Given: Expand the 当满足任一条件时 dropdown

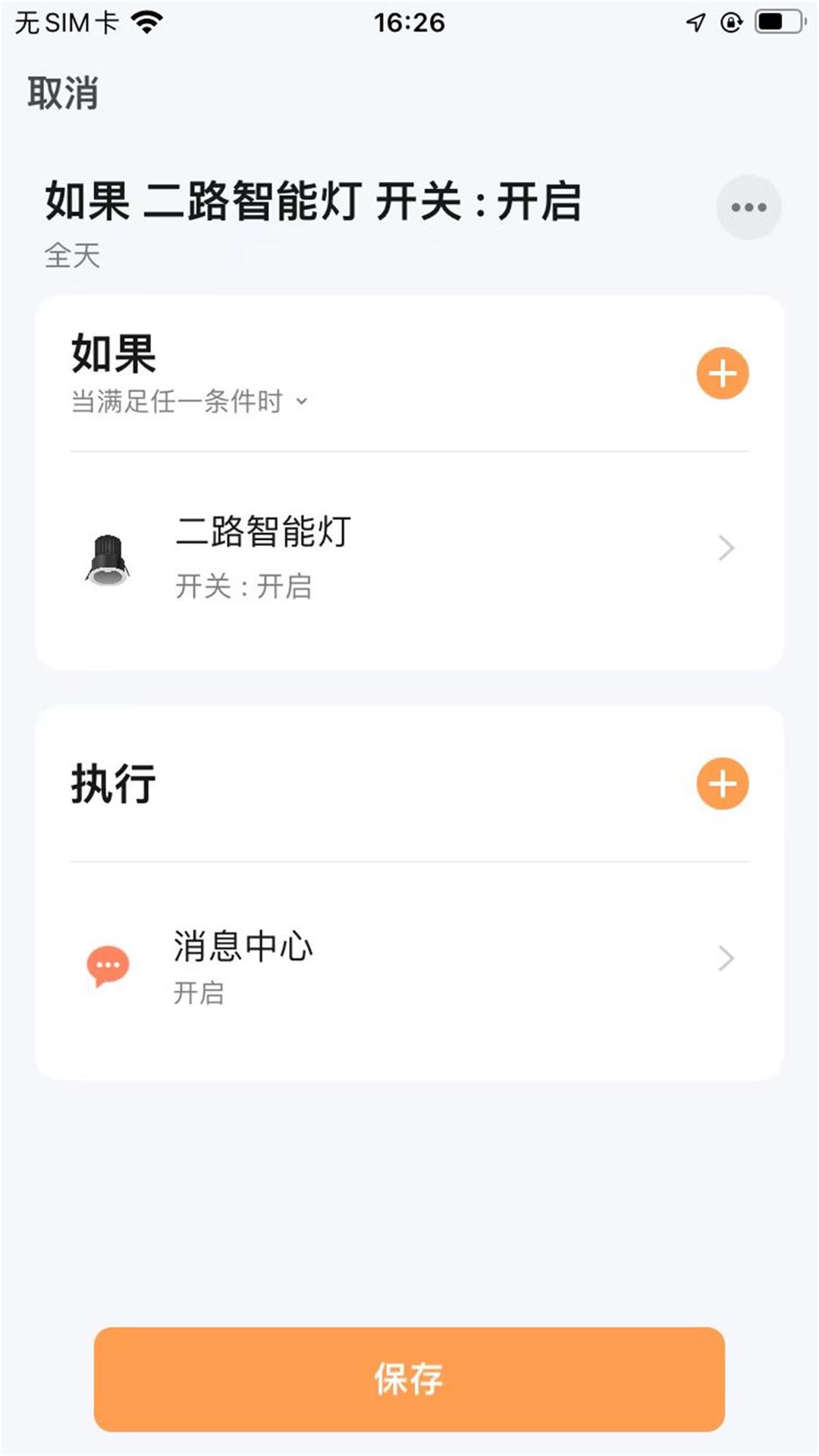Looking at the screenshot, I should click(x=303, y=402).
